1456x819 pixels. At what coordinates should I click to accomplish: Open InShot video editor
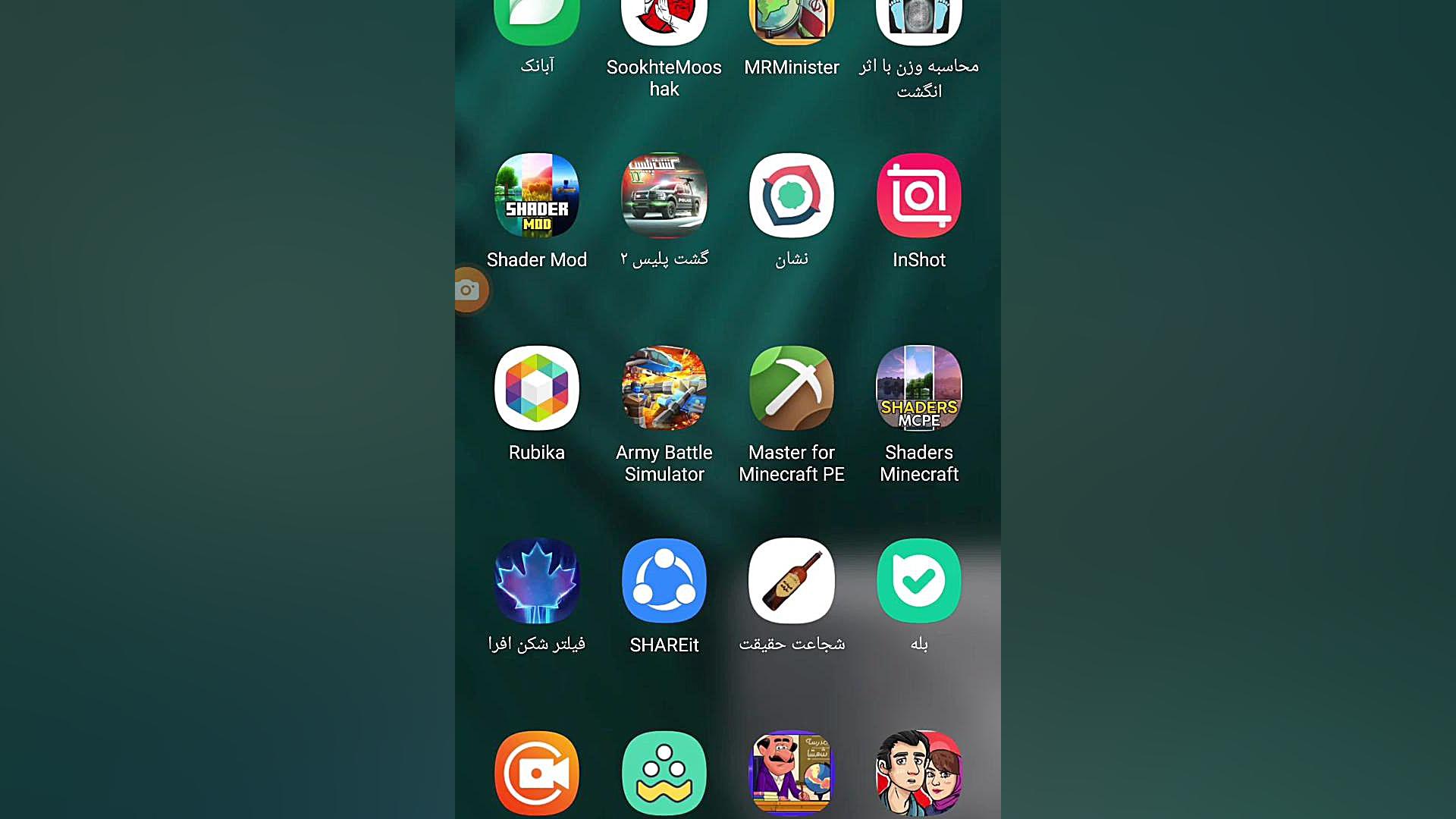coord(919,196)
